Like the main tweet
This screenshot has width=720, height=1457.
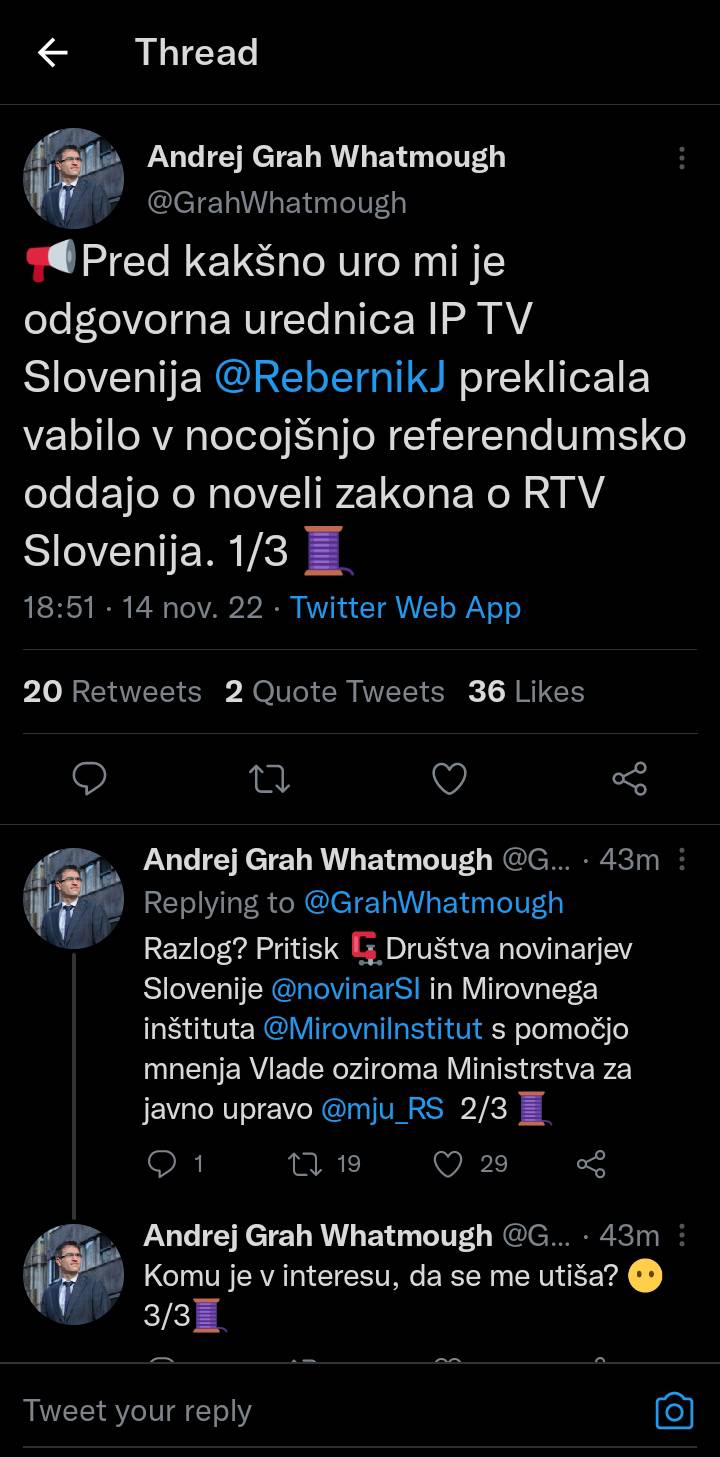click(x=449, y=779)
